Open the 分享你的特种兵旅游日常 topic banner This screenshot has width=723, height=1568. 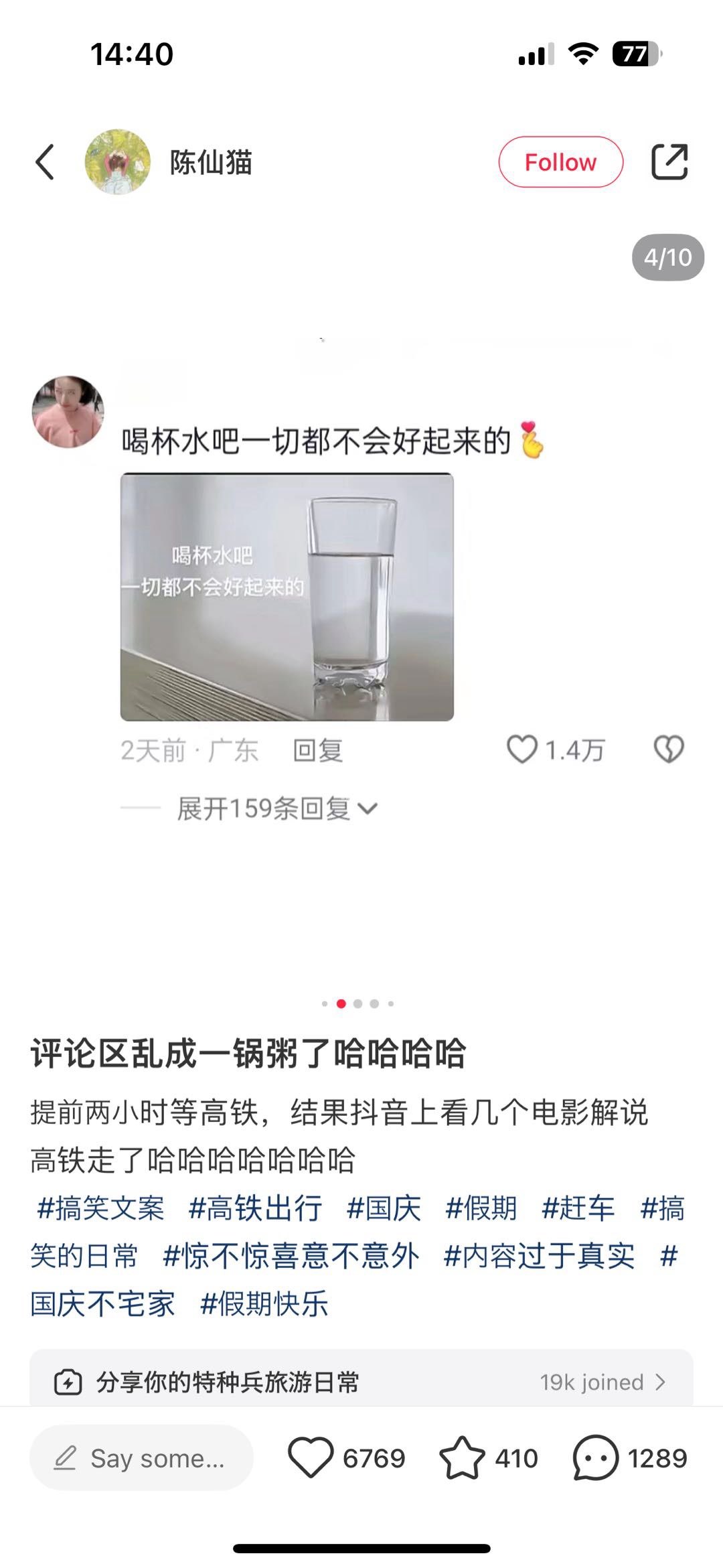click(361, 1382)
